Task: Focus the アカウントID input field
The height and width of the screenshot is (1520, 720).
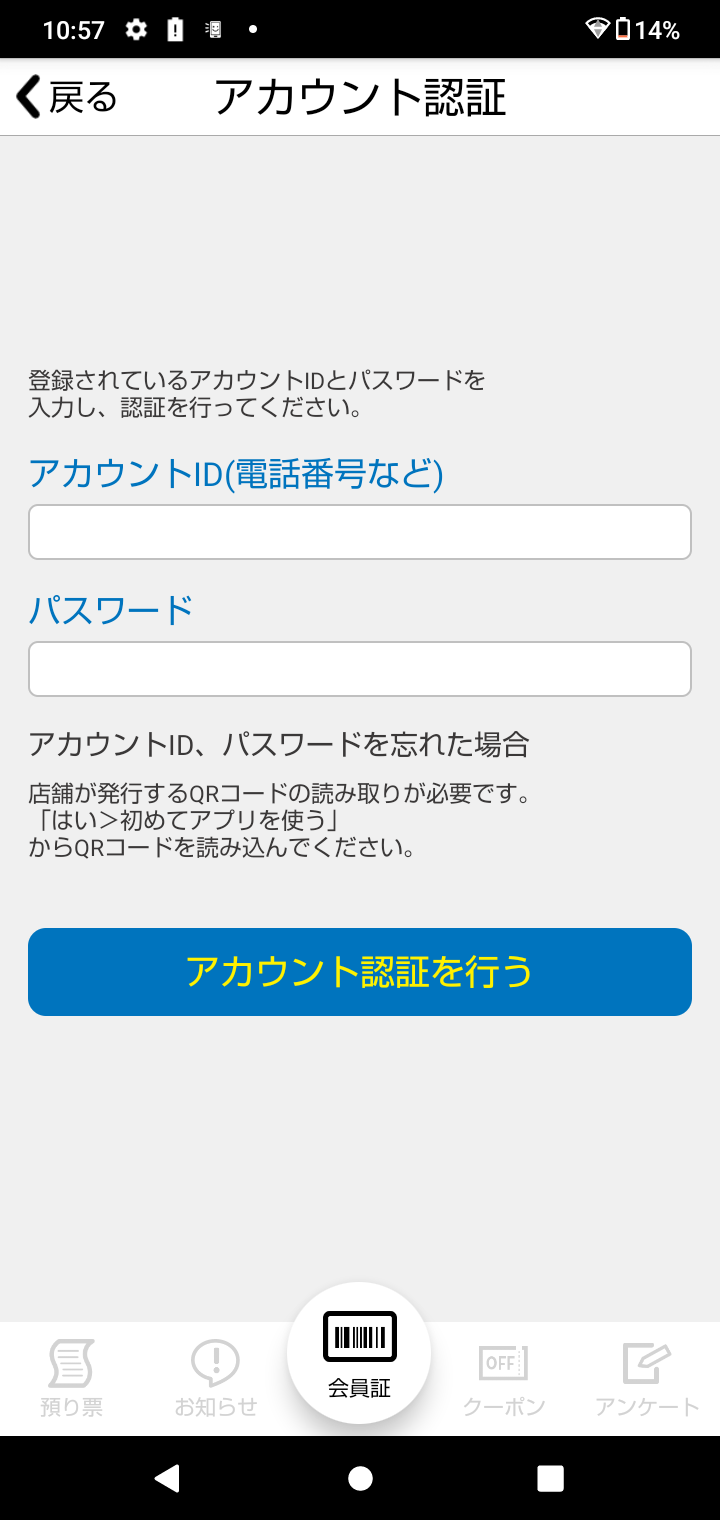Action: (x=359, y=532)
